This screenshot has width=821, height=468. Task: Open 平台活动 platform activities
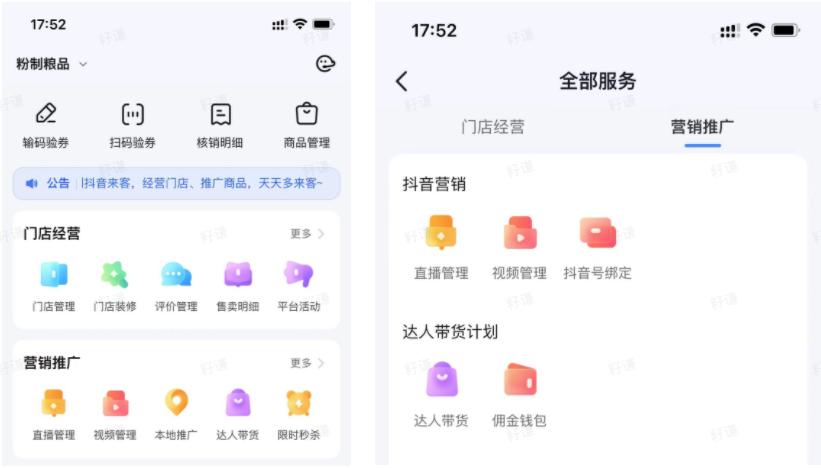click(299, 285)
